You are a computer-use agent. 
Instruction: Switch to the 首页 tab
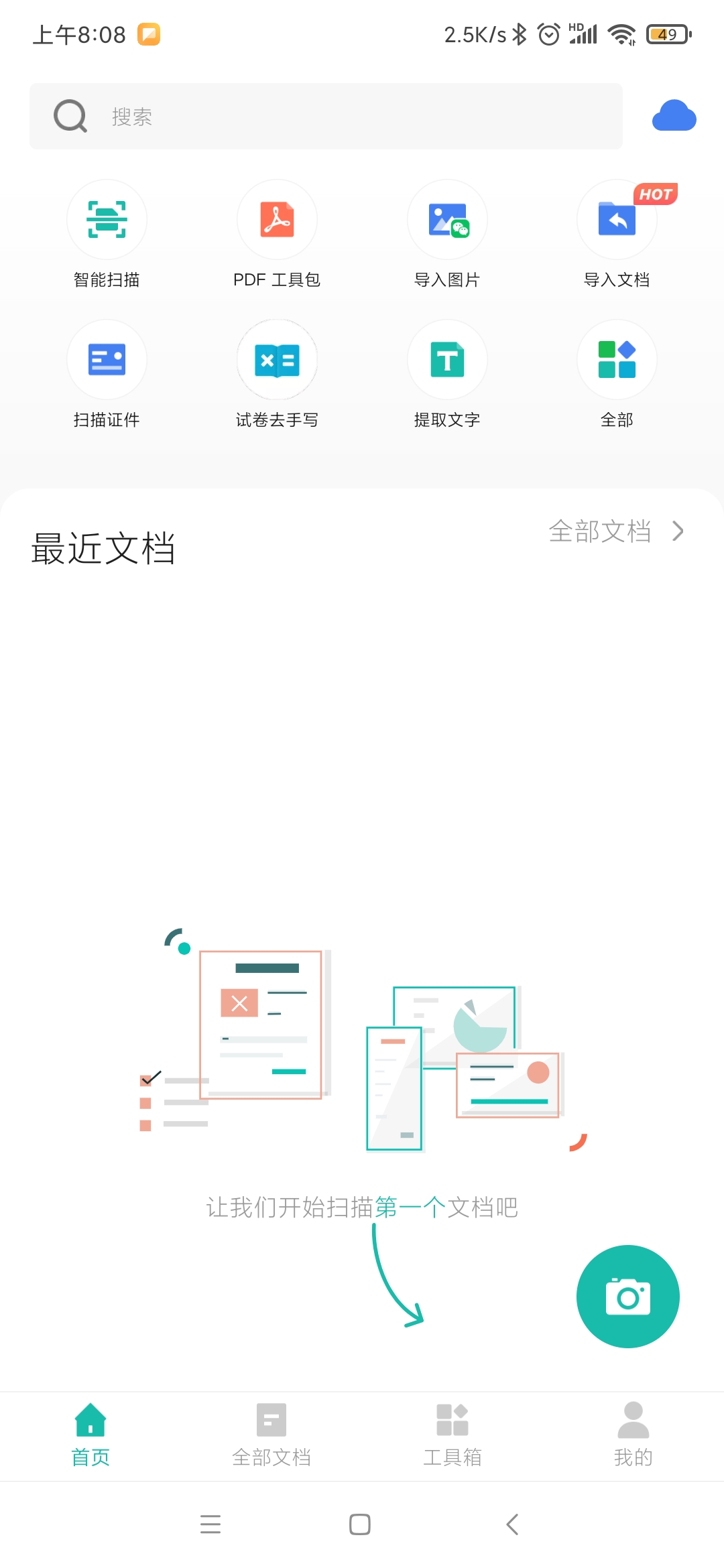pos(90,1435)
